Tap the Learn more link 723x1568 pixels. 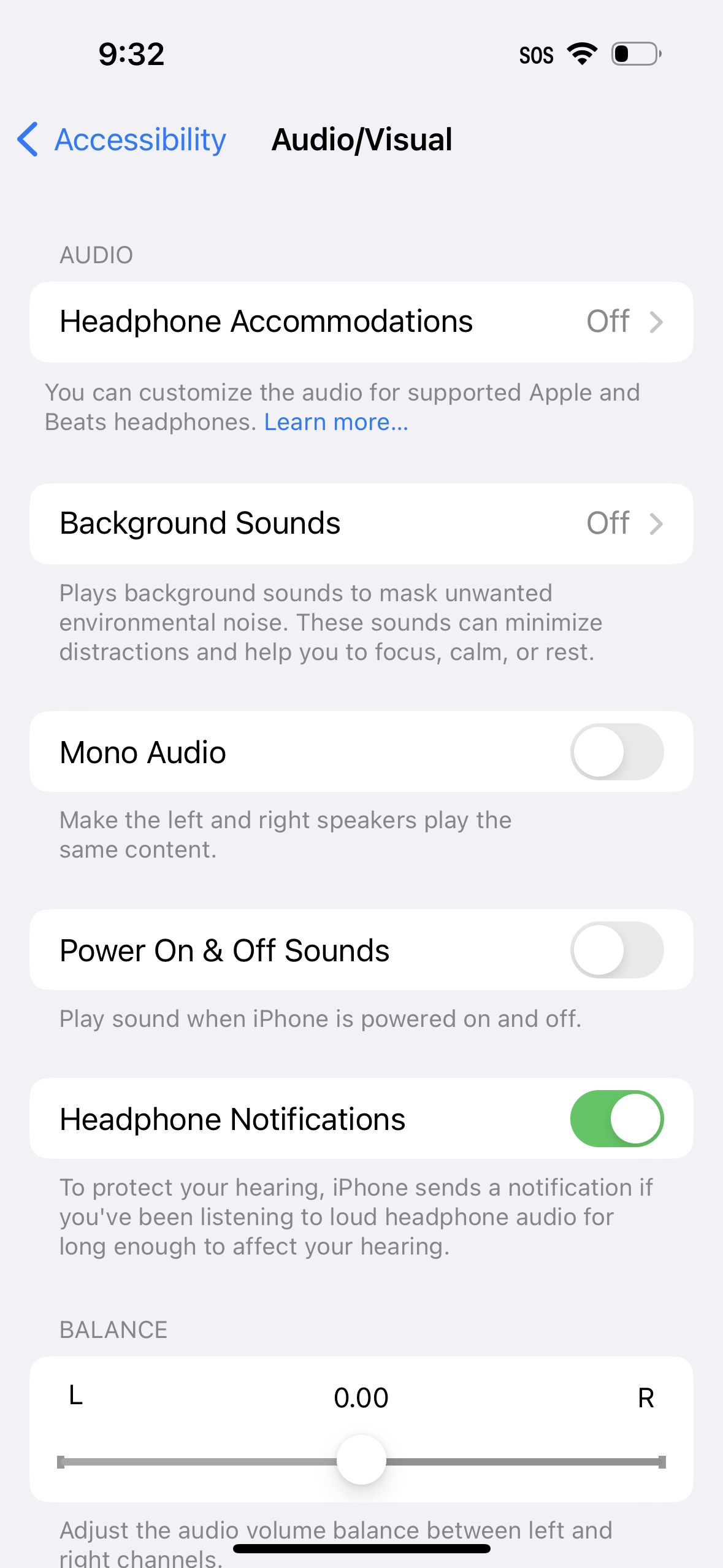(x=336, y=423)
